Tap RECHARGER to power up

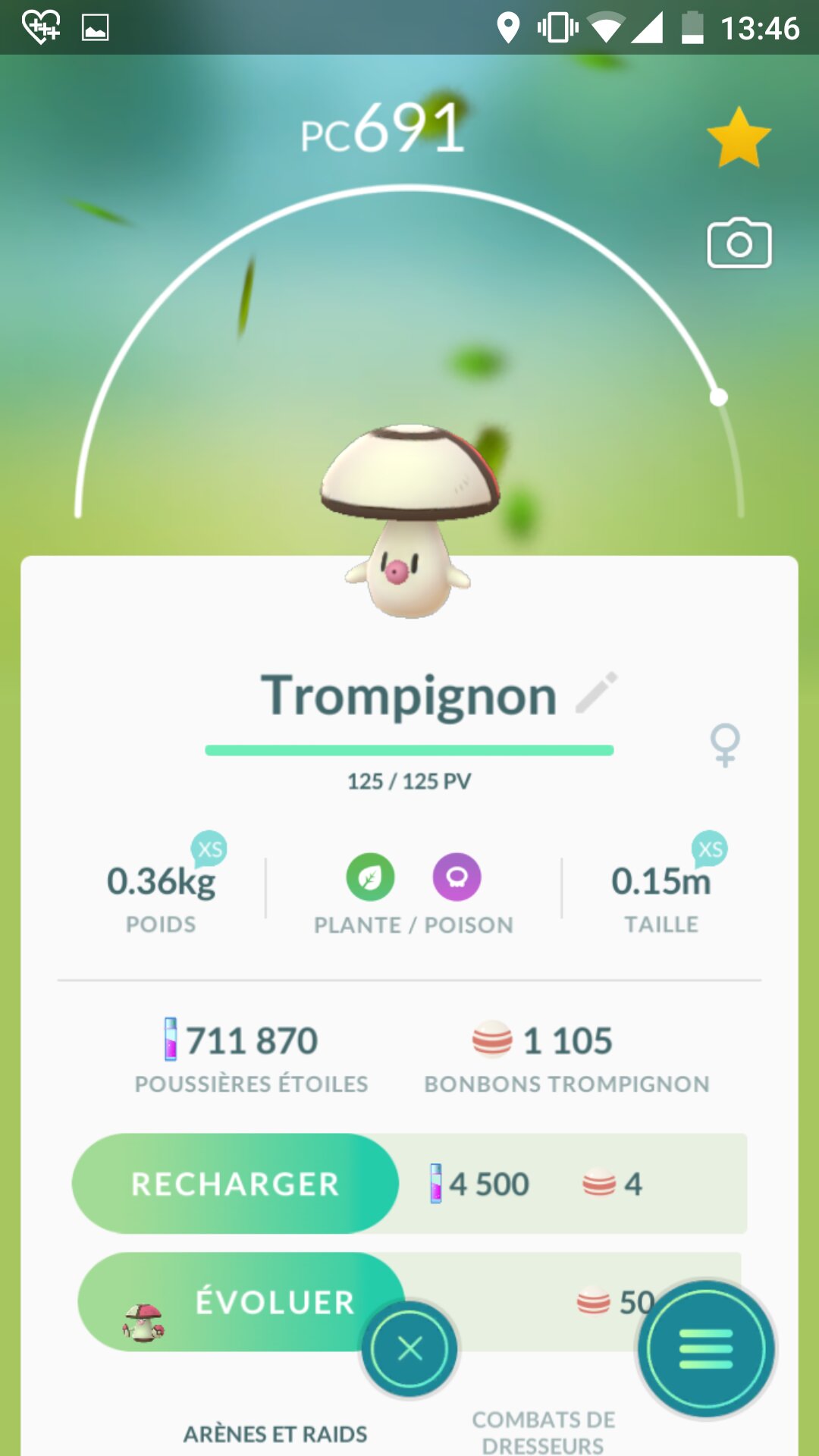235,1184
